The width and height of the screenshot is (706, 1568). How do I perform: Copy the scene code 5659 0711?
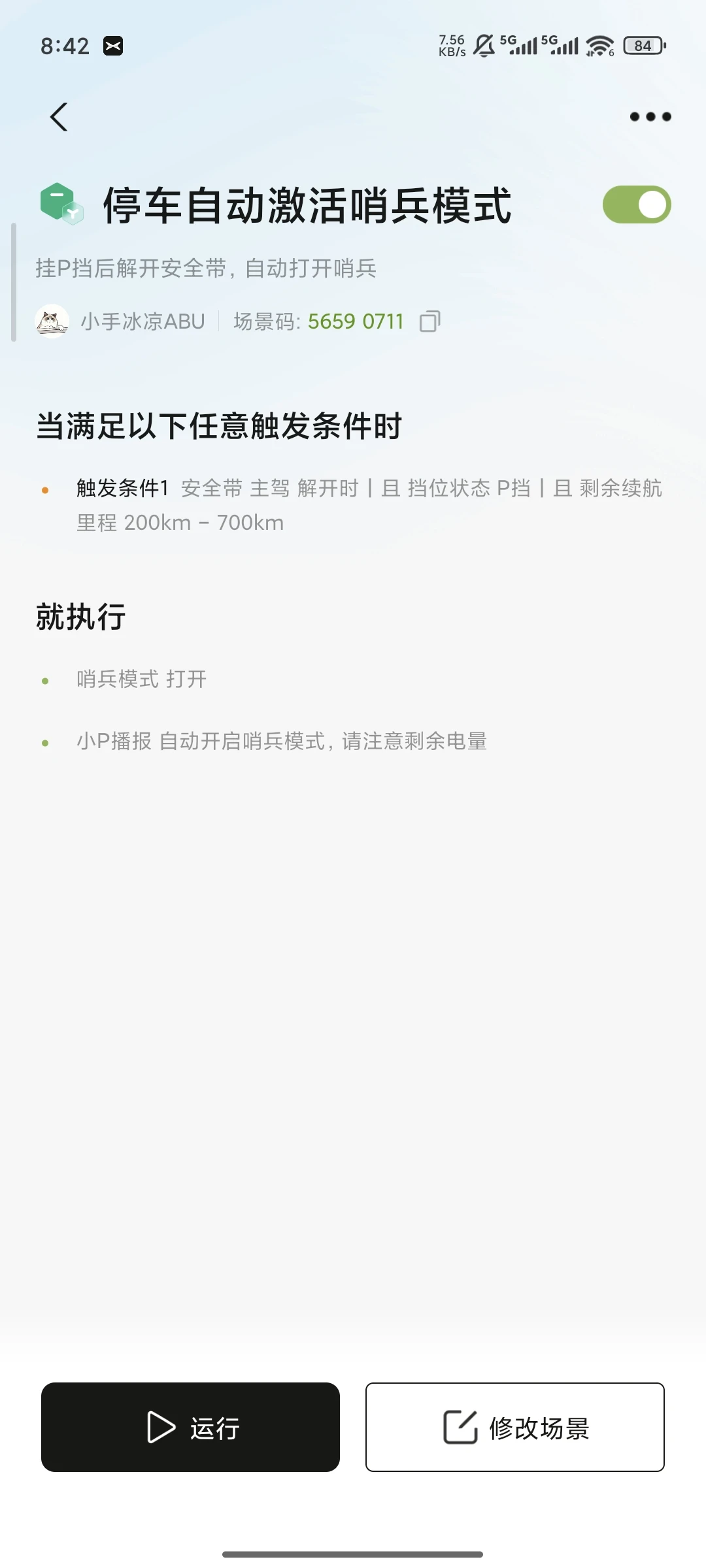point(429,321)
